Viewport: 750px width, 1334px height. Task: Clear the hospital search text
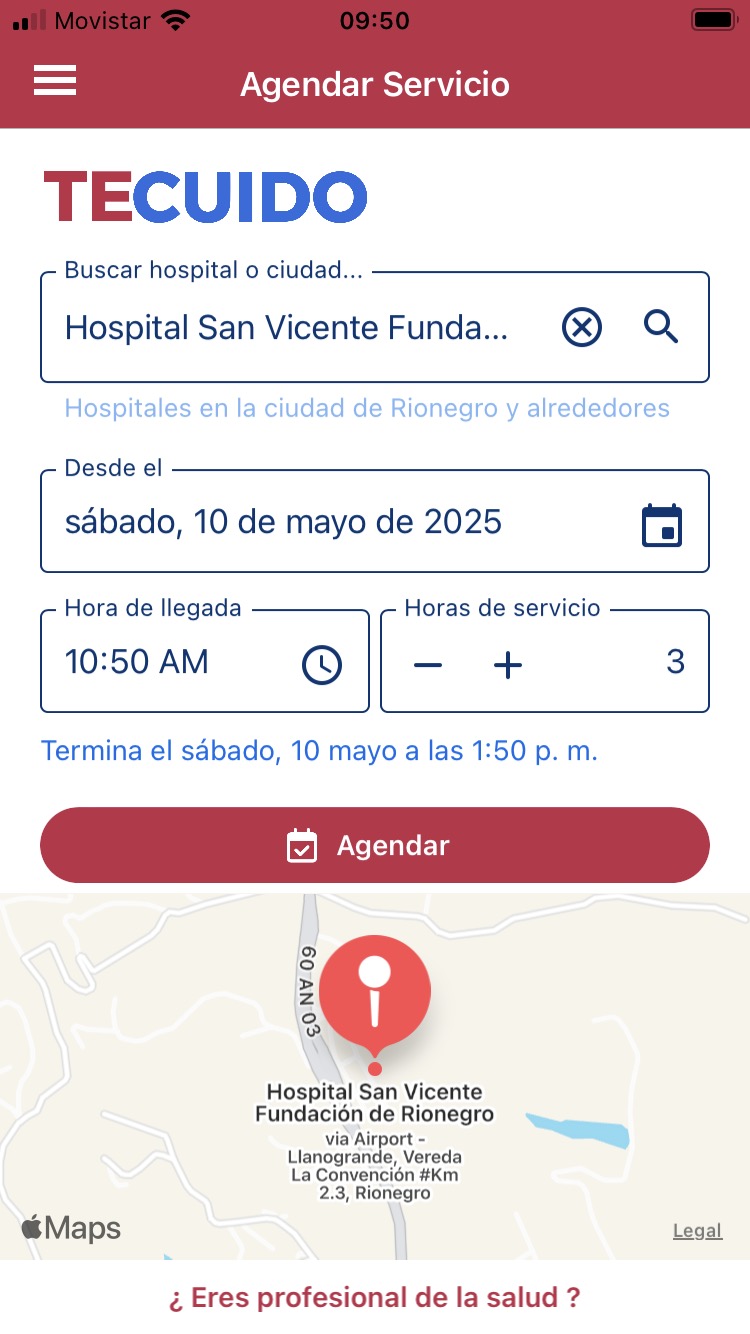(x=582, y=327)
